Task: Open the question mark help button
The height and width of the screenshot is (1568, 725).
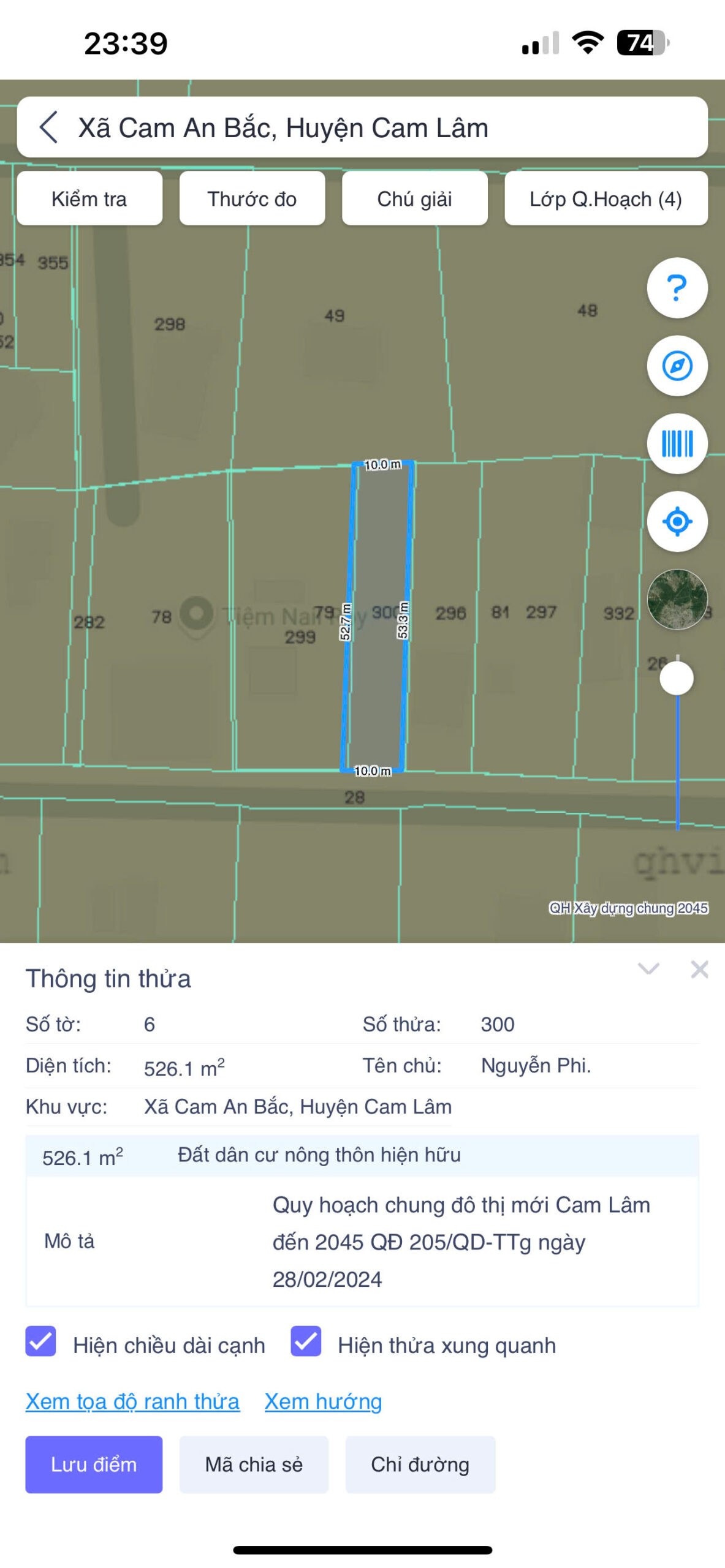Action: [x=677, y=288]
